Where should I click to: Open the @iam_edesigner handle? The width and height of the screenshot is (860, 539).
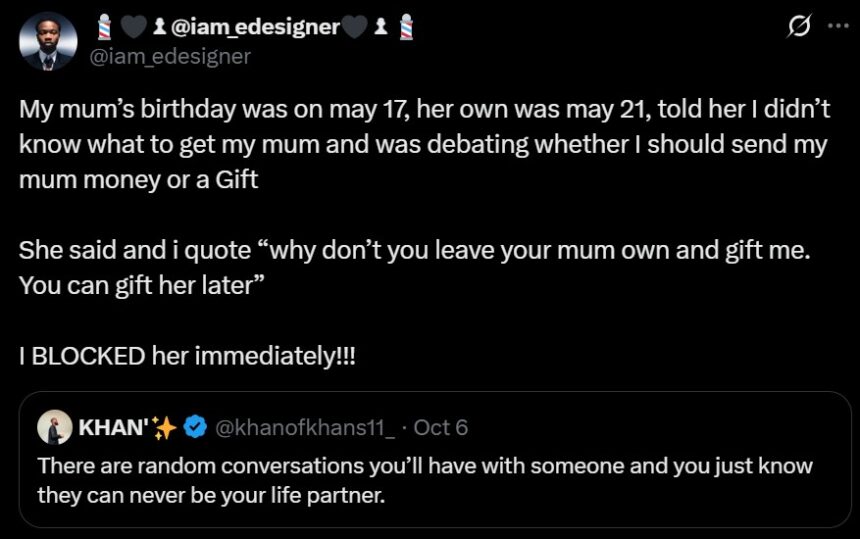click(171, 56)
